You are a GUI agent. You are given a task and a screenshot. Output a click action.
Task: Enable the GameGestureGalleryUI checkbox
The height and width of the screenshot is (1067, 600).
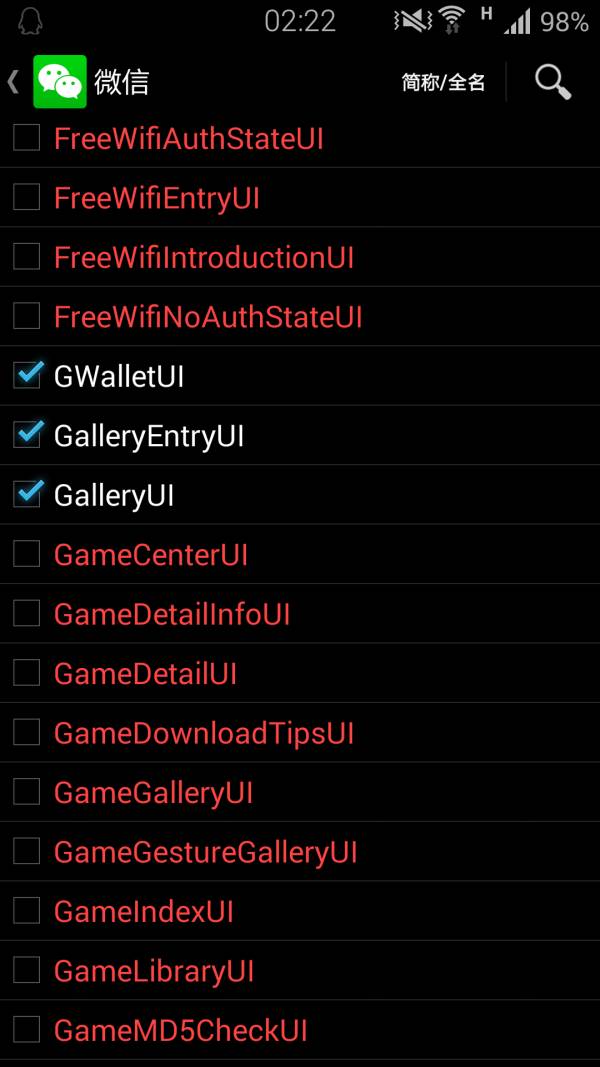tap(27, 852)
